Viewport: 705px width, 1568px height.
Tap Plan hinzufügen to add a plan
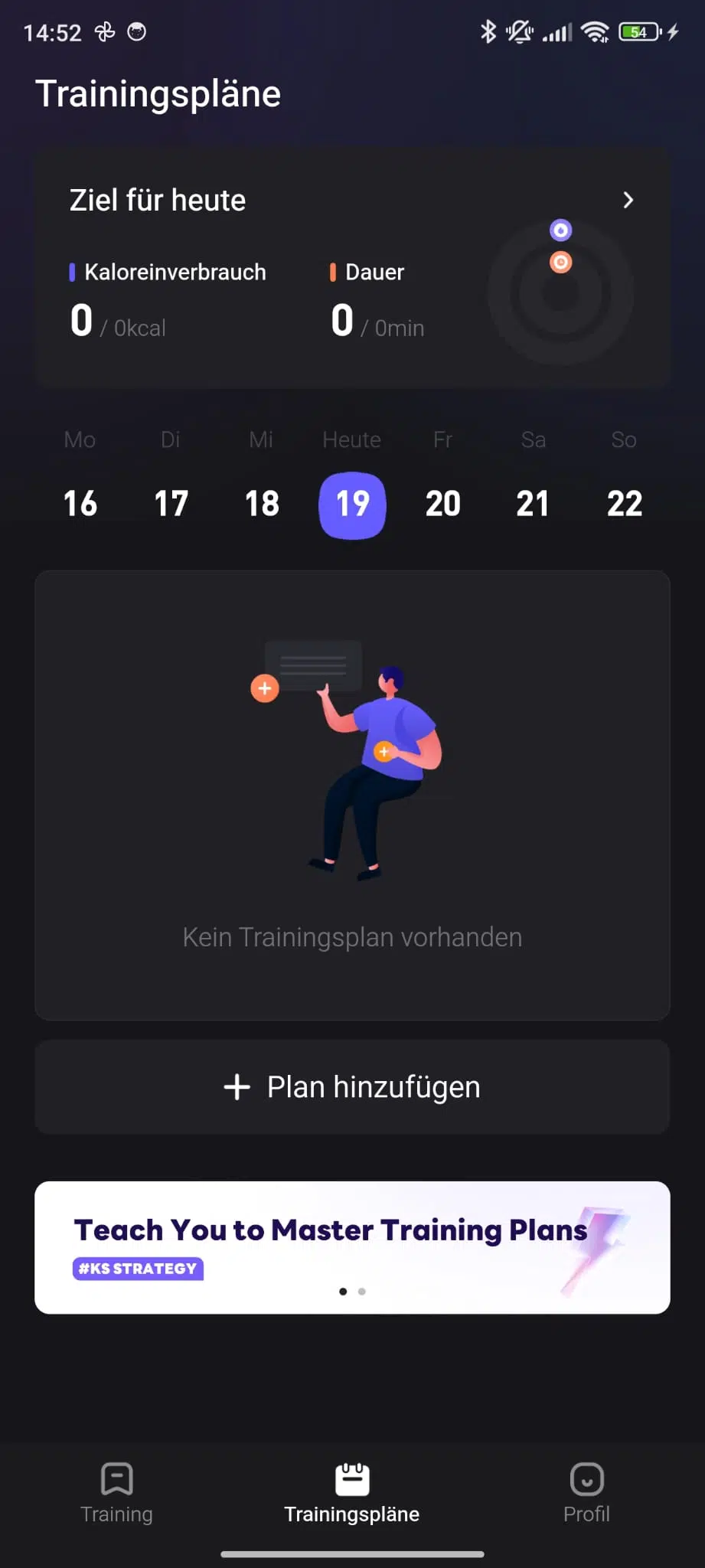[352, 1086]
